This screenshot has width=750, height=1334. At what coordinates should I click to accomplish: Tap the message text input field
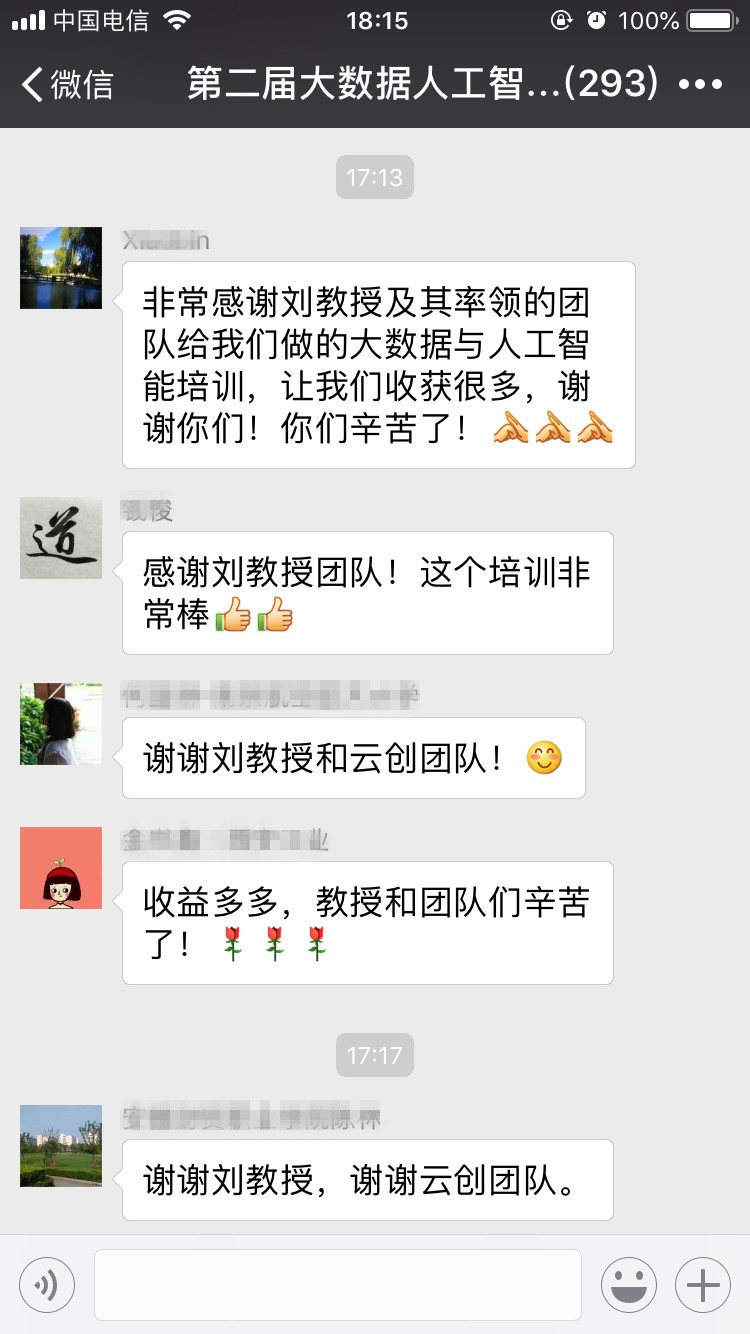pyautogui.click(x=338, y=1284)
